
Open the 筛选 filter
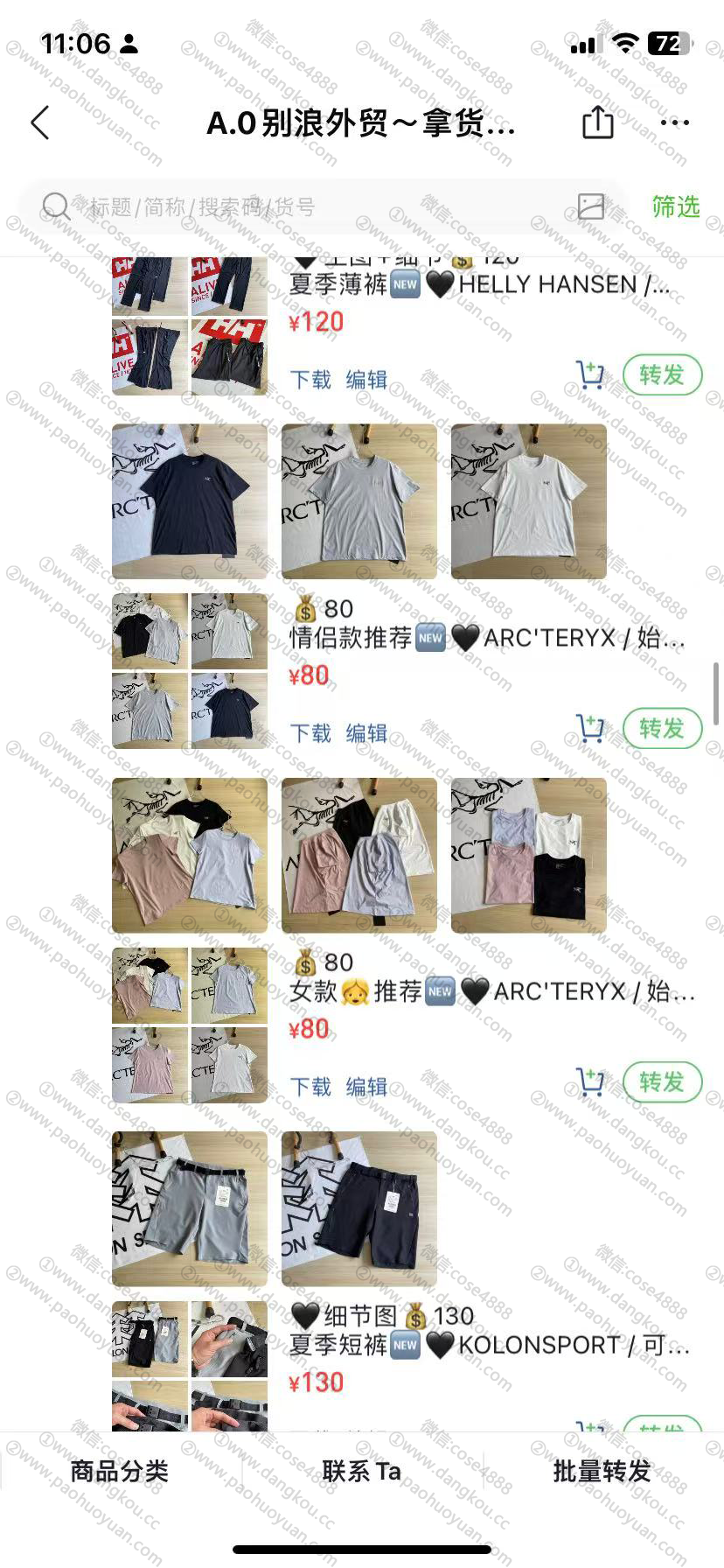pyautogui.click(x=675, y=207)
